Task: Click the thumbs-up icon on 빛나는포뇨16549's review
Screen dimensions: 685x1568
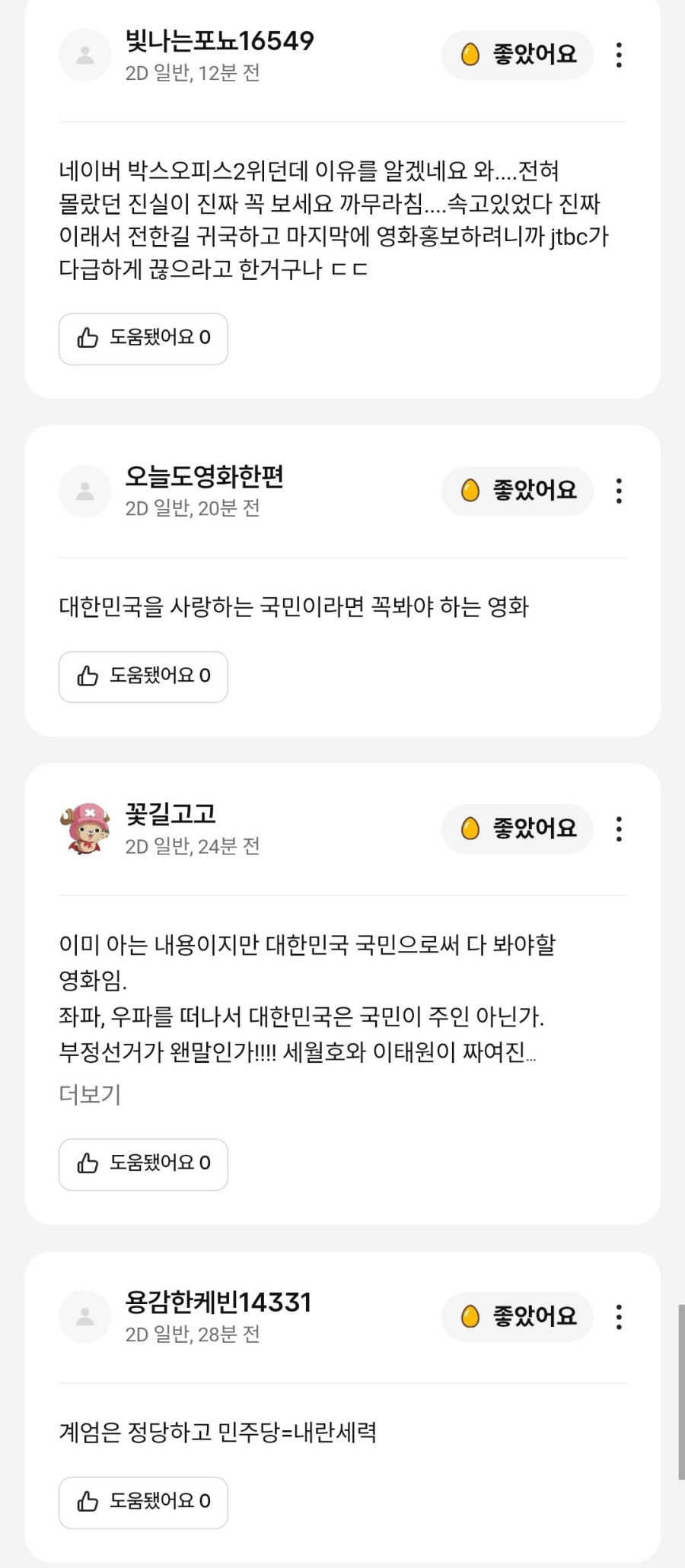Action: [88, 339]
